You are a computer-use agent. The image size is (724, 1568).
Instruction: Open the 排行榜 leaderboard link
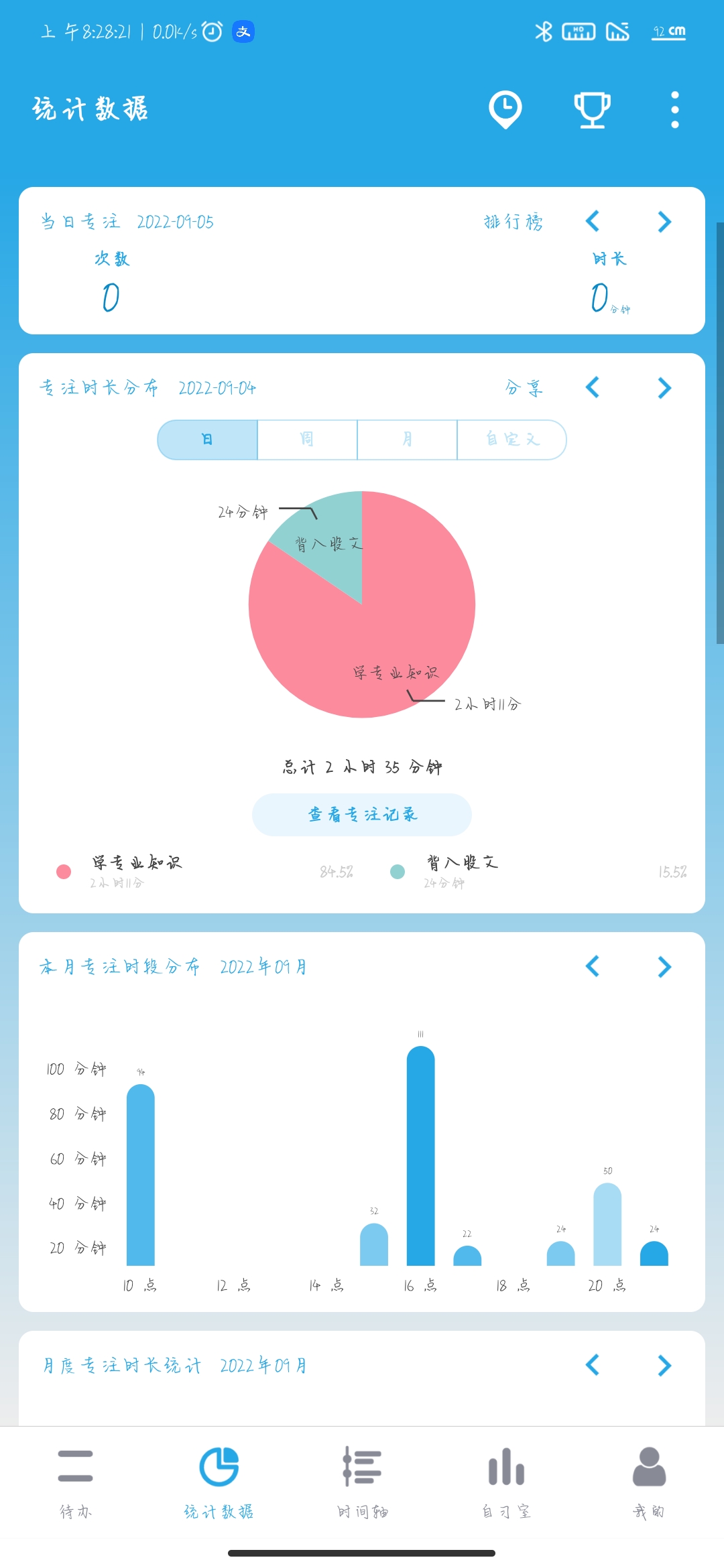point(514,222)
